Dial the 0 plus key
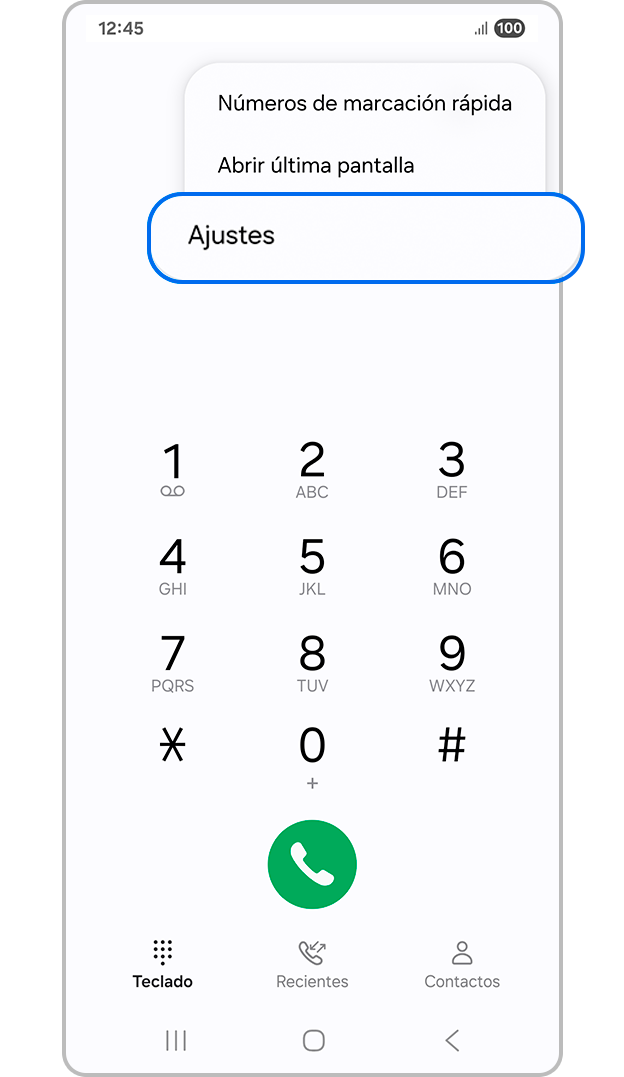The height and width of the screenshot is (1077, 624). (312, 756)
